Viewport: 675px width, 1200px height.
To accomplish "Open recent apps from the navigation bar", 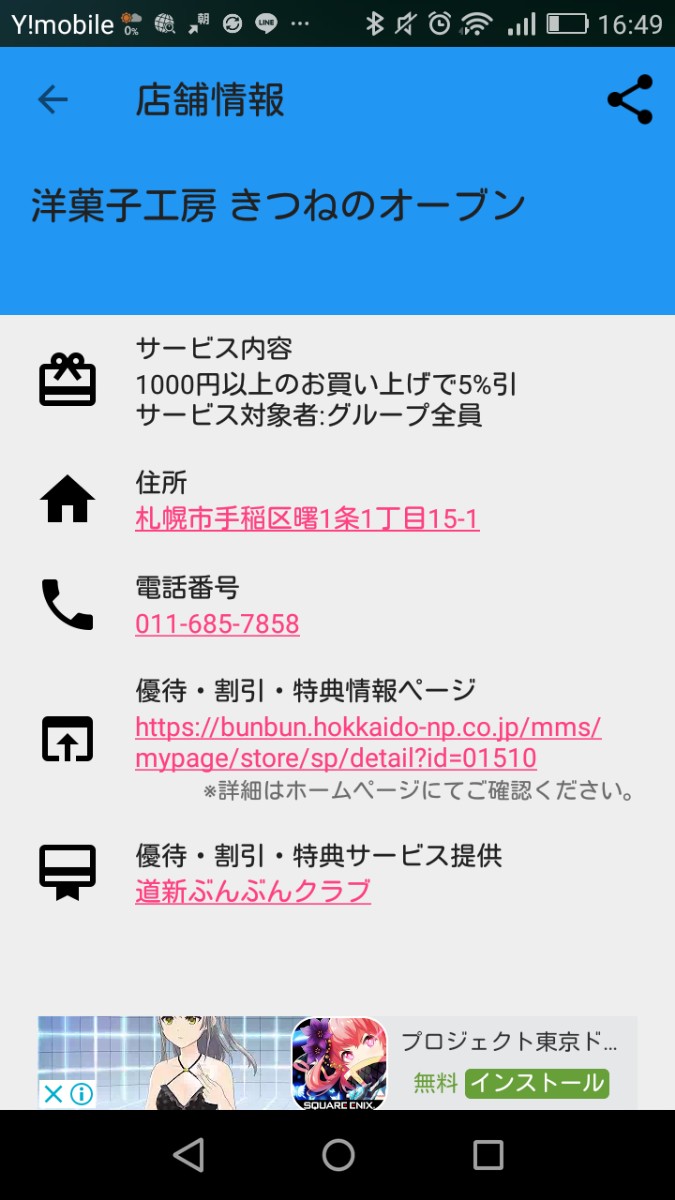I will 488,1155.
